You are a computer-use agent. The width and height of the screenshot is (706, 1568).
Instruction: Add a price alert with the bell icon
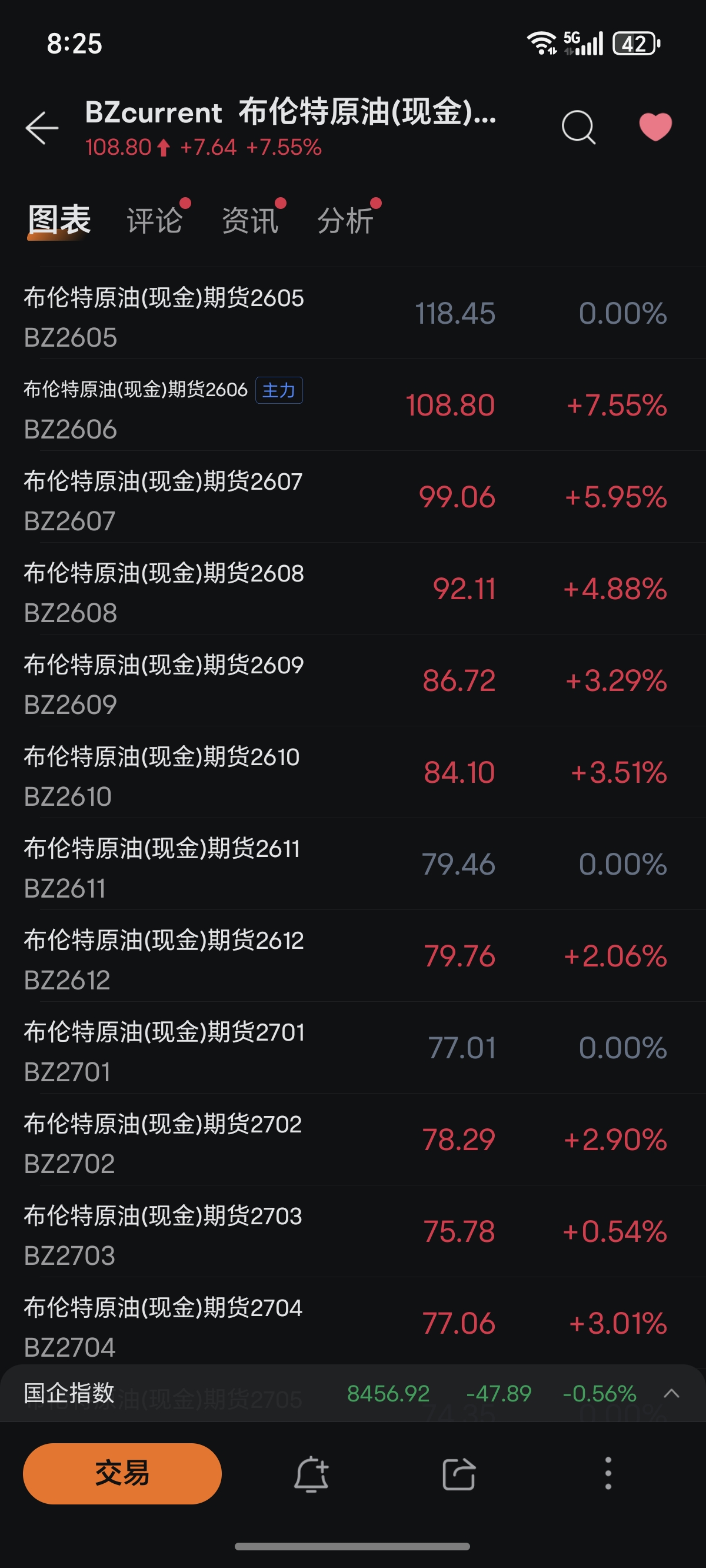point(311,1474)
